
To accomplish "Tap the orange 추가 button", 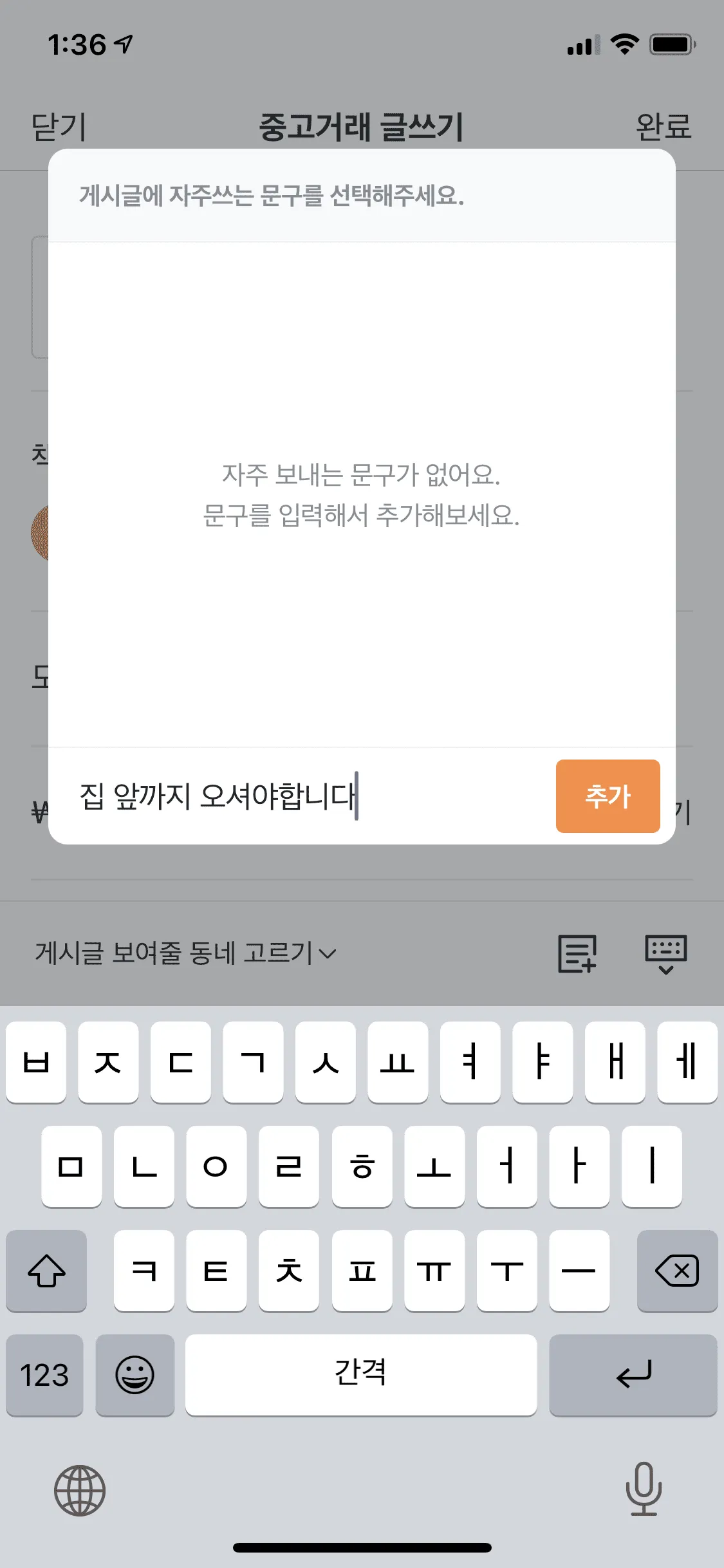I will (x=608, y=796).
